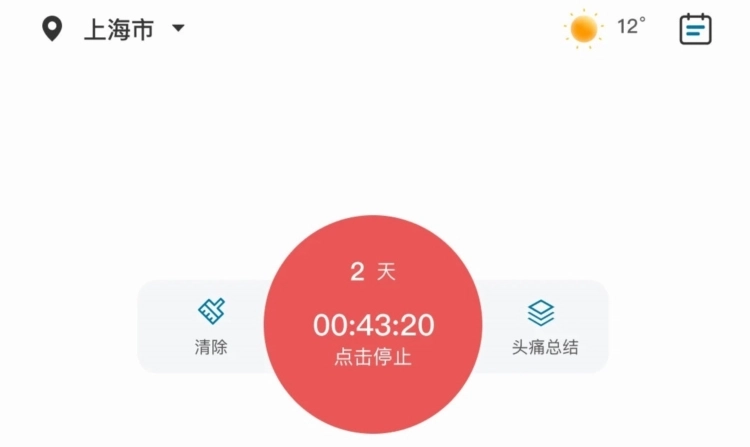
Task: Tap the red timer to stop
Action: [373, 325]
